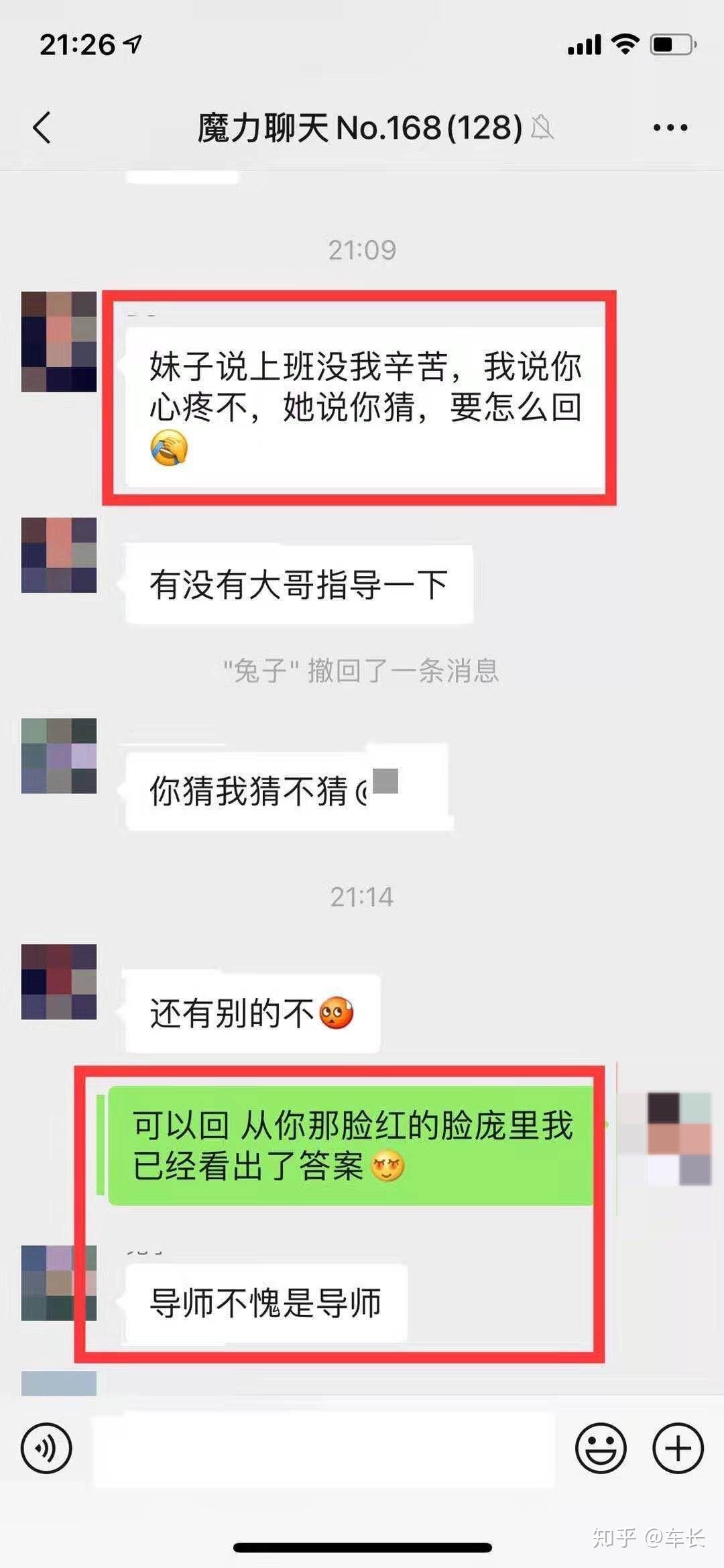Open the plus attachment menu

678,1448
